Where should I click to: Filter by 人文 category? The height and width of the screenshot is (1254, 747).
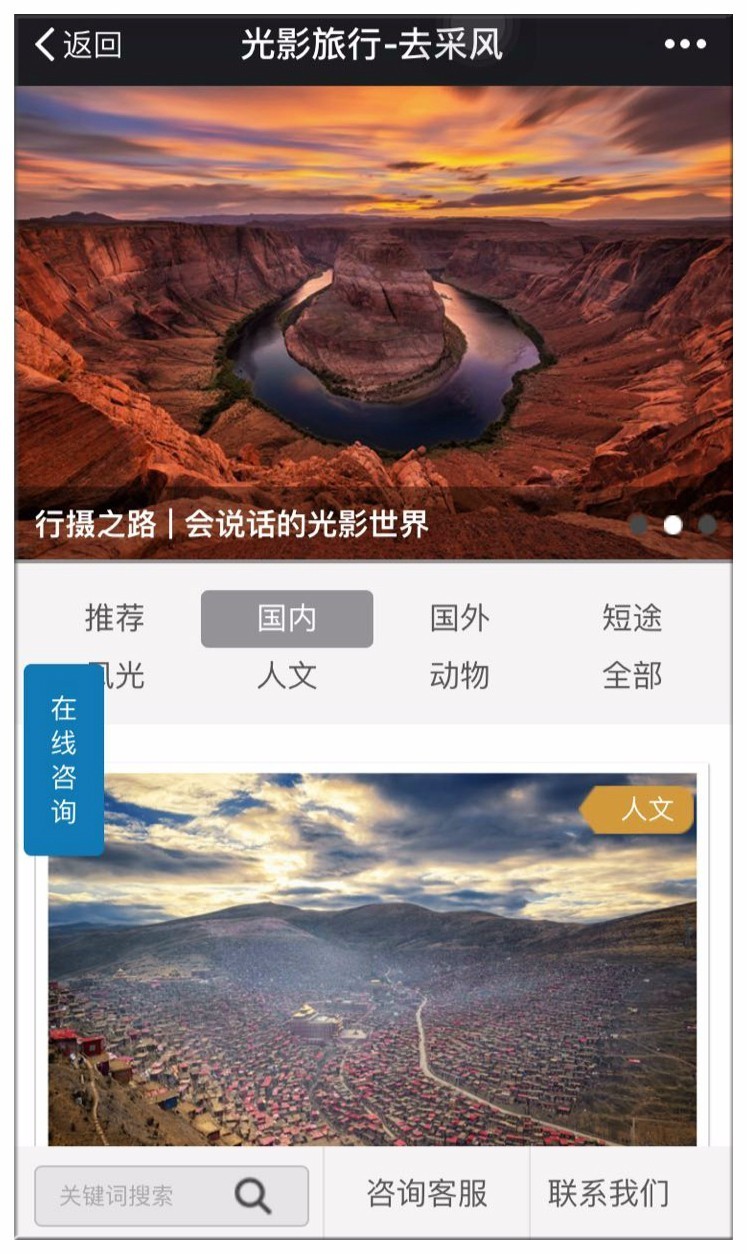[x=287, y=676]
